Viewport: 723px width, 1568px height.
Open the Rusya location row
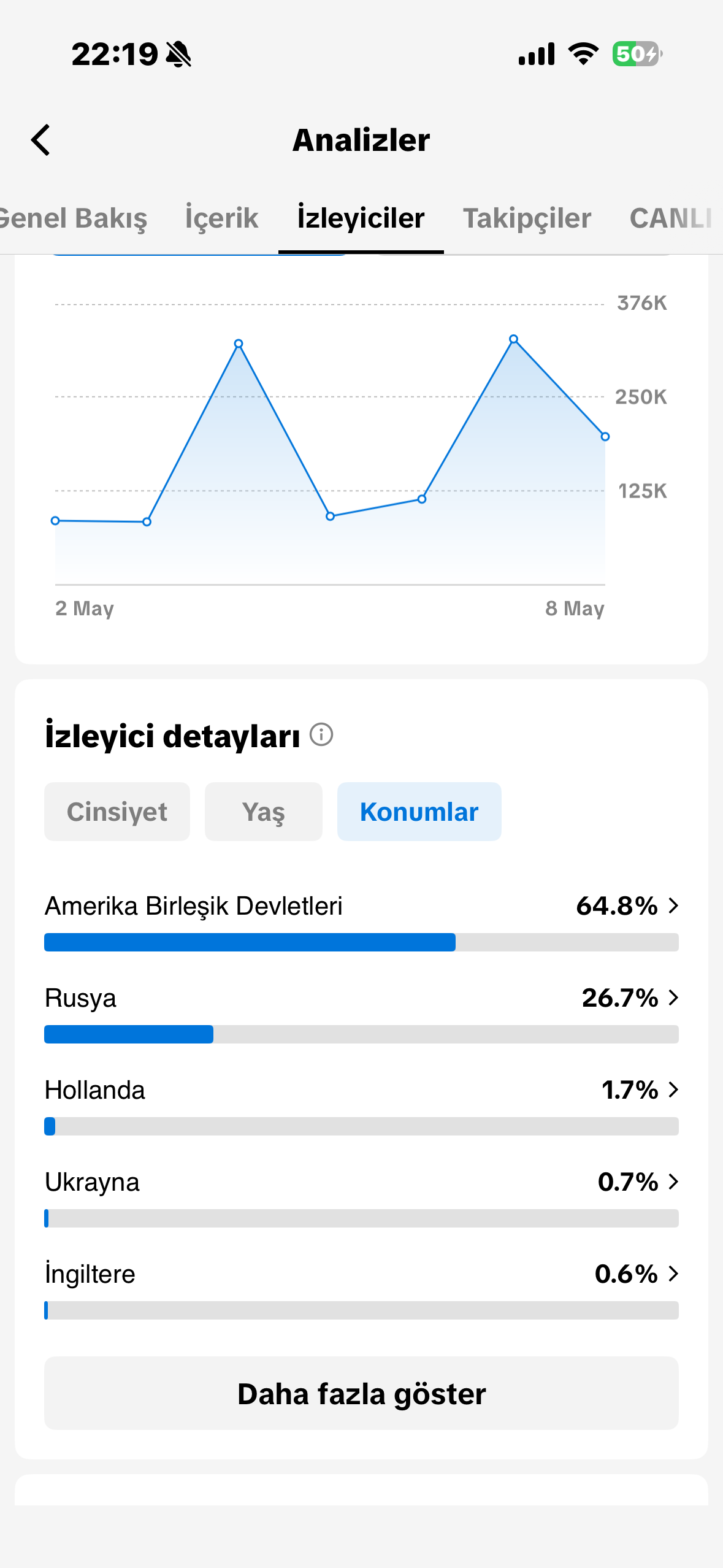point(361,1012)
